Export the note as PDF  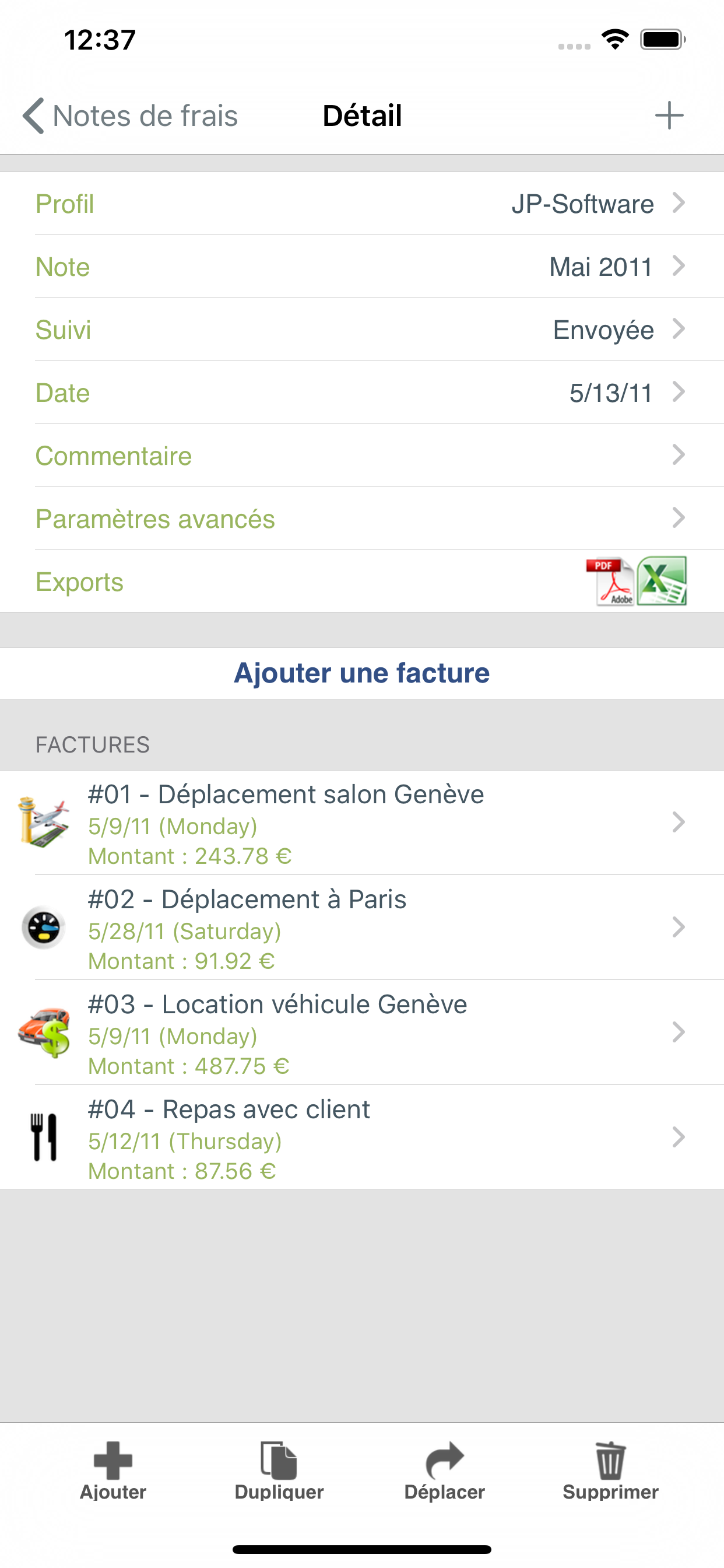[610, 582]
